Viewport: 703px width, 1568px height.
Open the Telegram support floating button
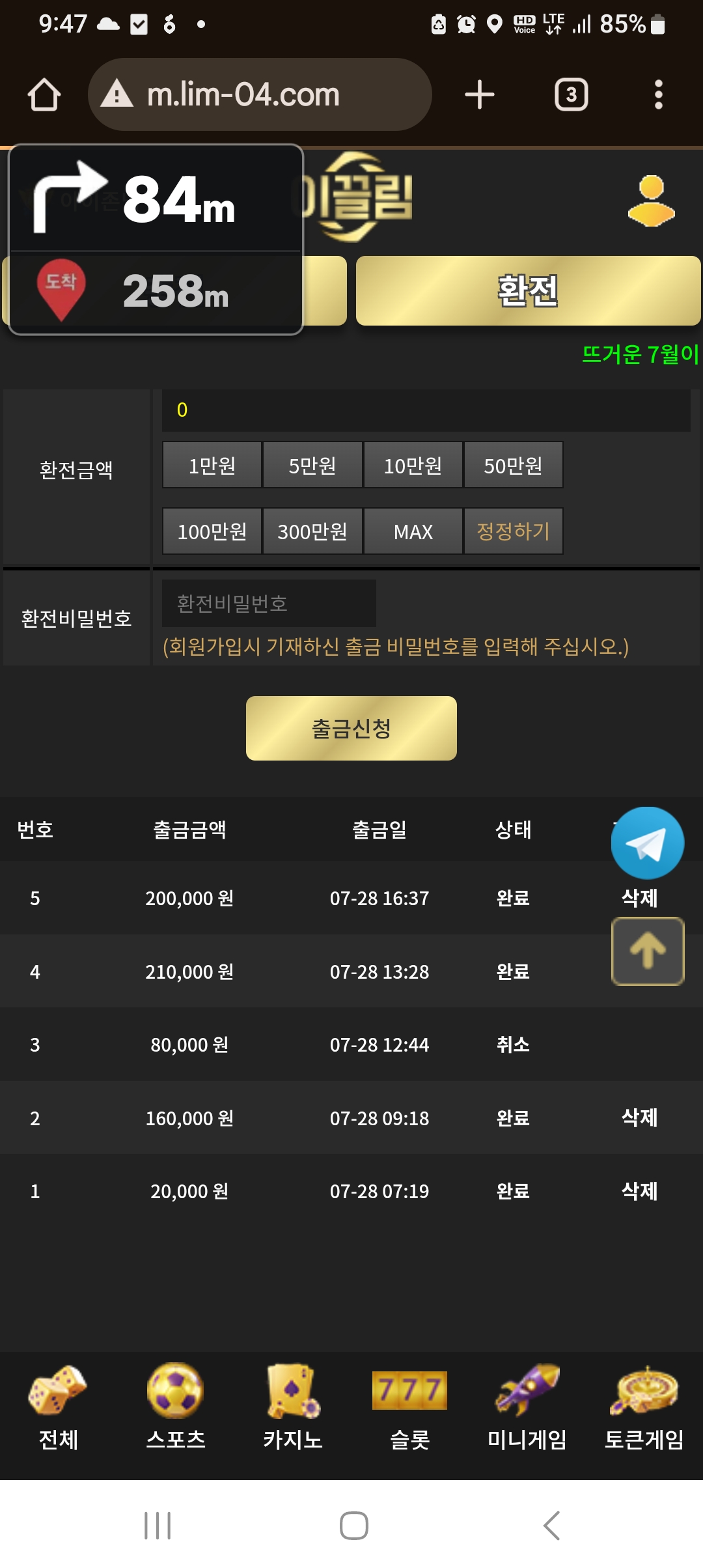coord(648,843)
